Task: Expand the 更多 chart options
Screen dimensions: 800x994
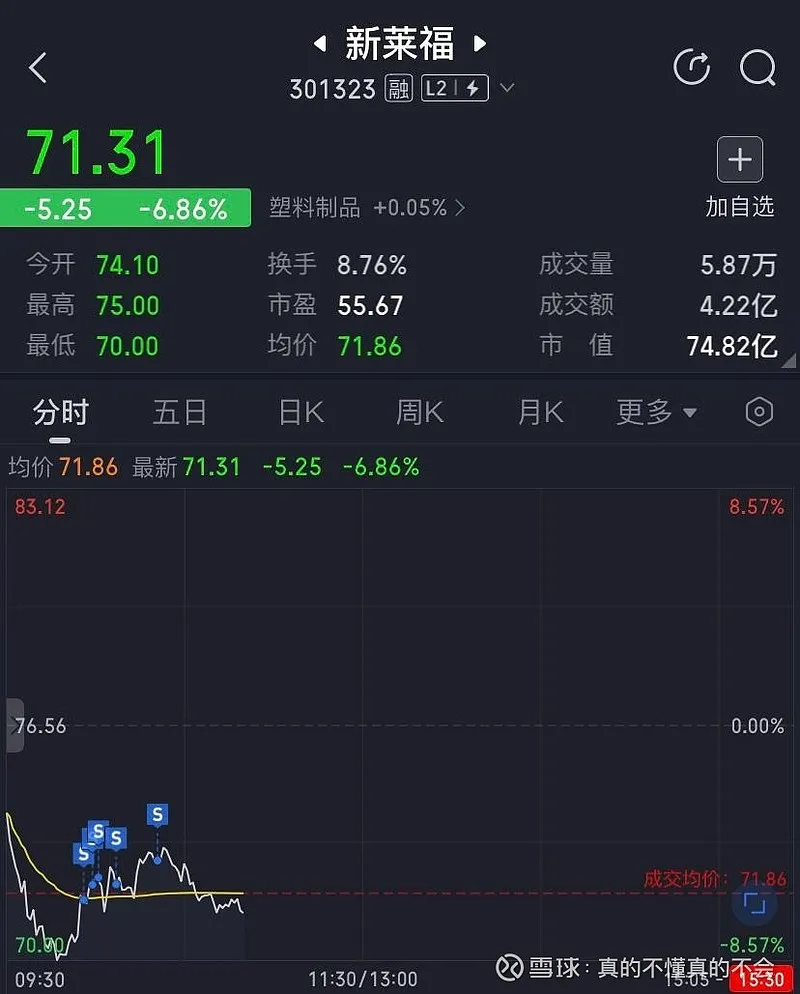Action: coord(657,412)
